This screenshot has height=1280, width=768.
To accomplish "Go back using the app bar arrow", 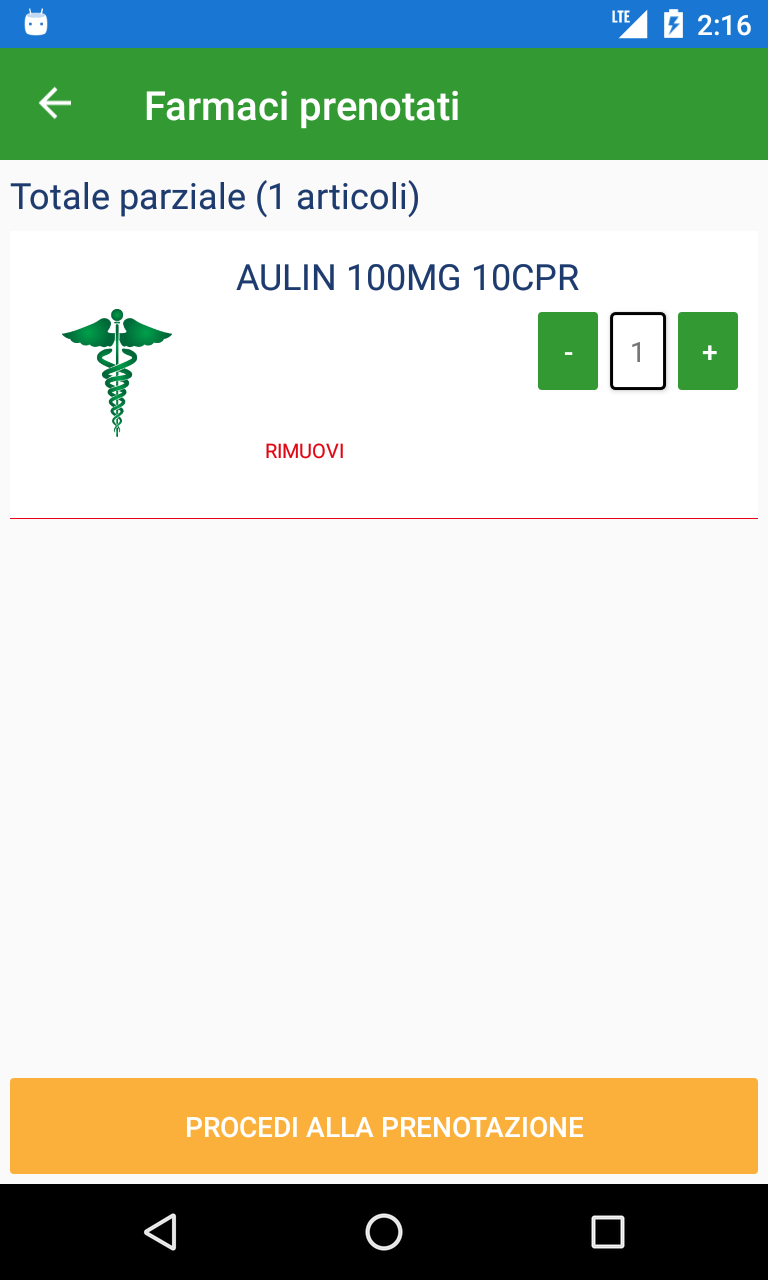I will [55, 103].
